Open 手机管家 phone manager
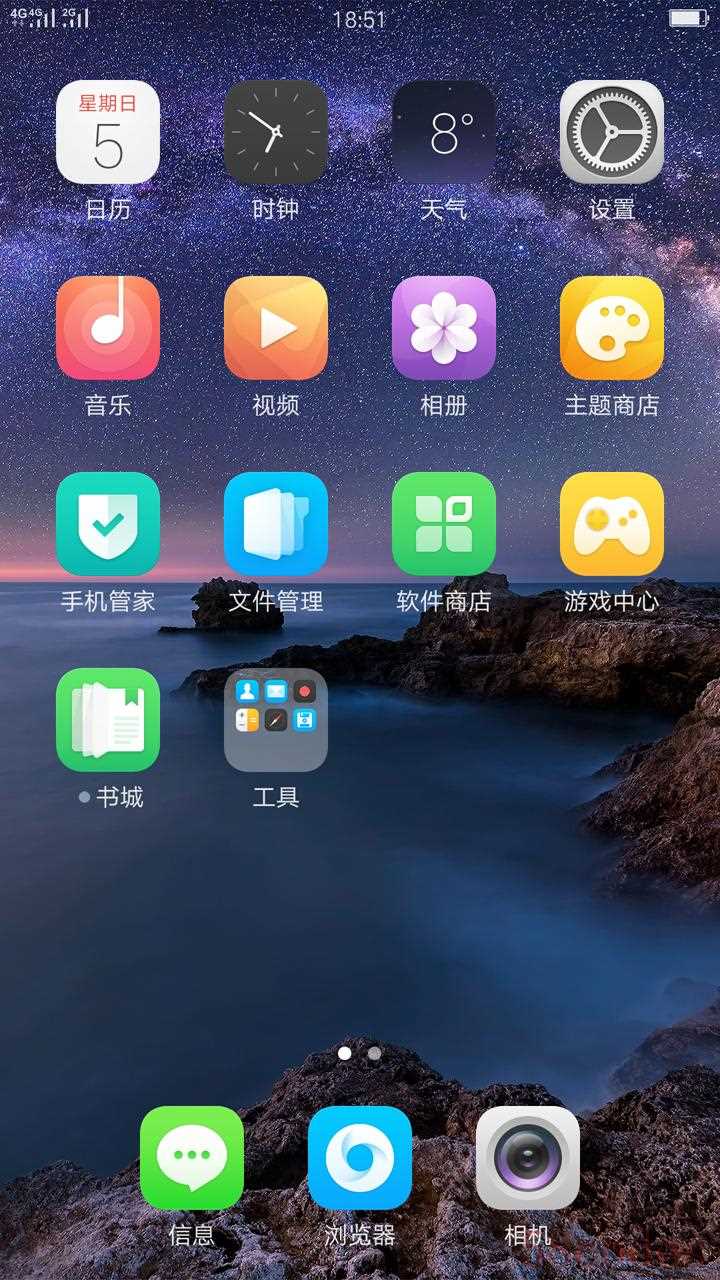The height and width of the screenshot is (1280, 720). pyautogui.click(x=108, y=525)
